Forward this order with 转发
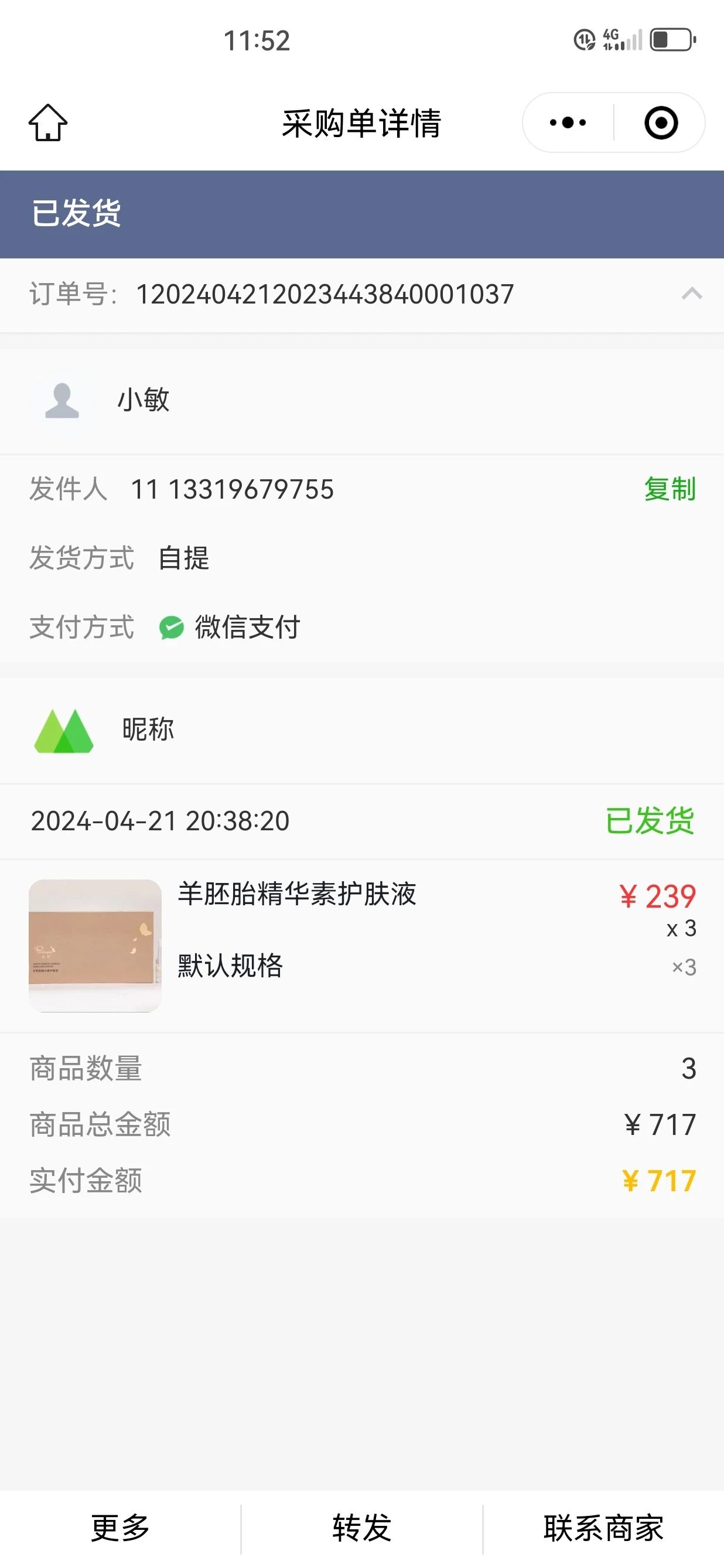This screenshot has height=1568, width=724. click(x=362, y=1528)
